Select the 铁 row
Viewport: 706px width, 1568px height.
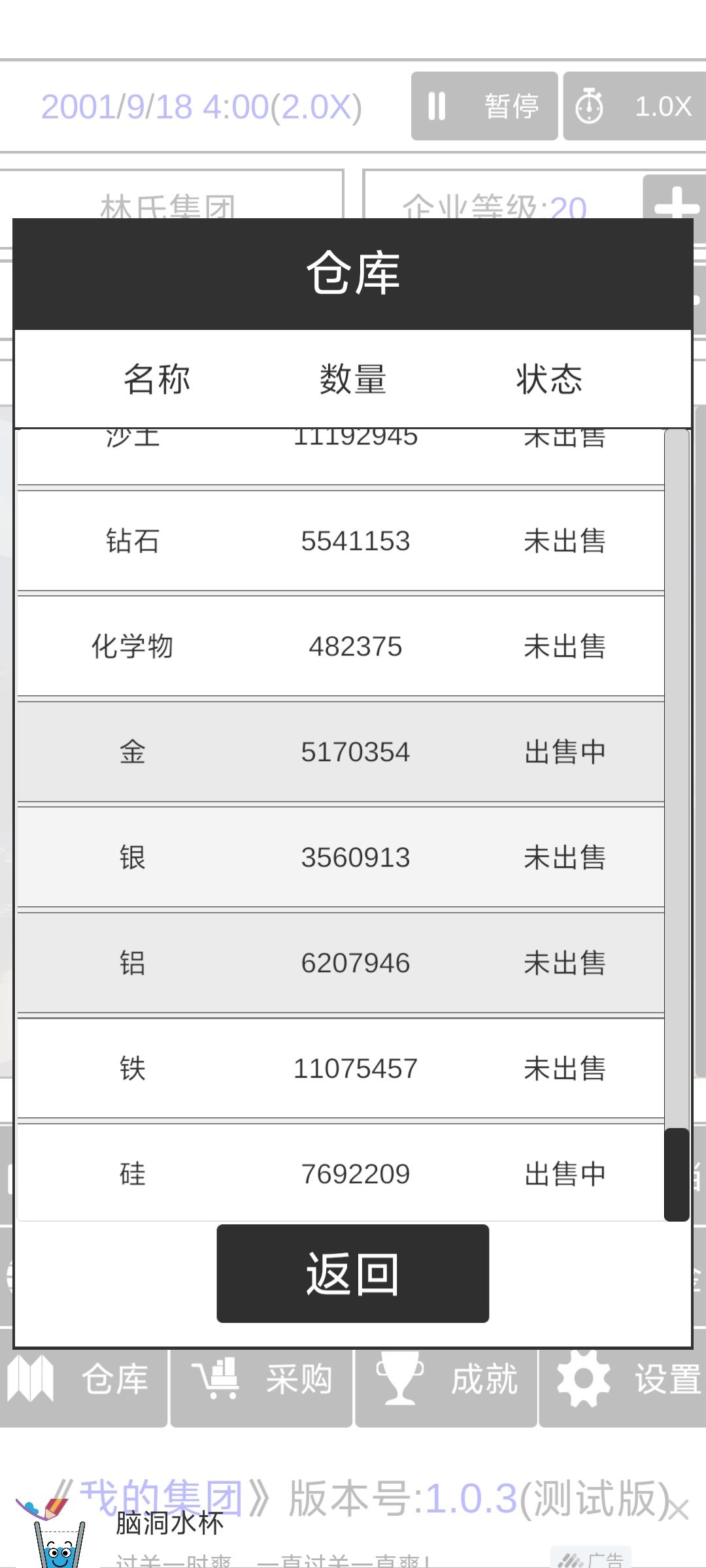[341, 1068]
